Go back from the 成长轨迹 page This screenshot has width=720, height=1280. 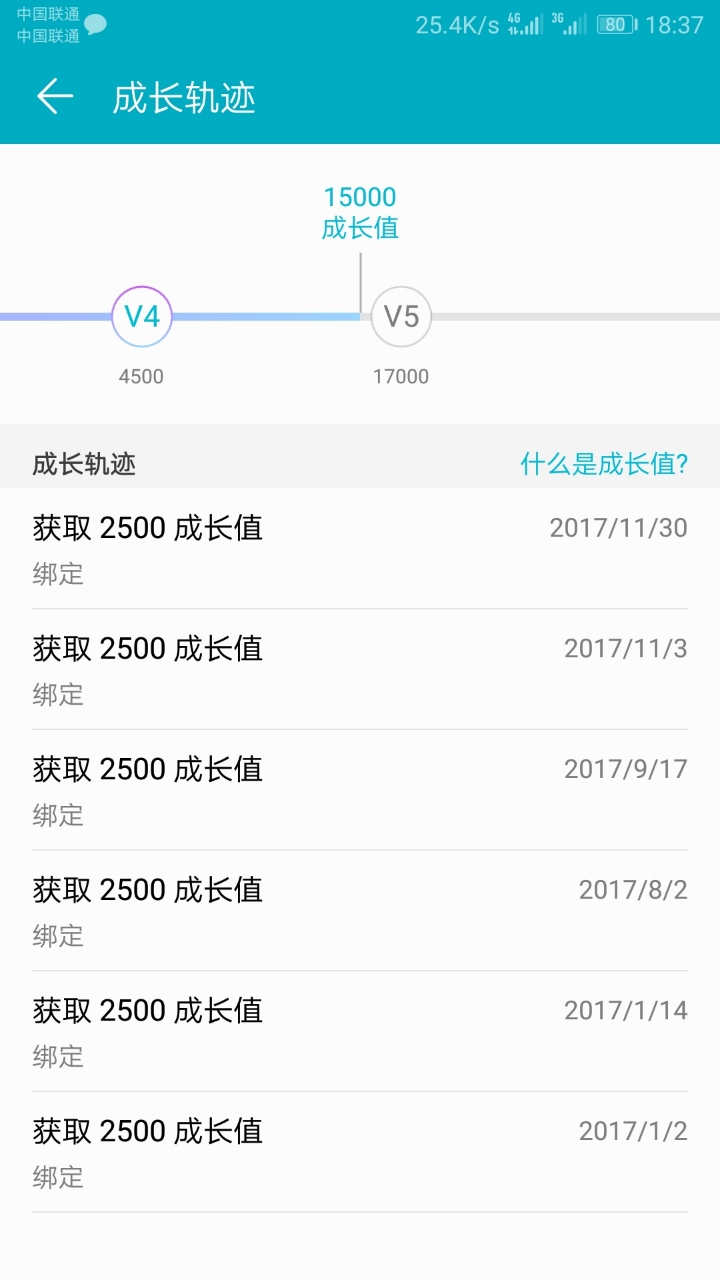55,97
